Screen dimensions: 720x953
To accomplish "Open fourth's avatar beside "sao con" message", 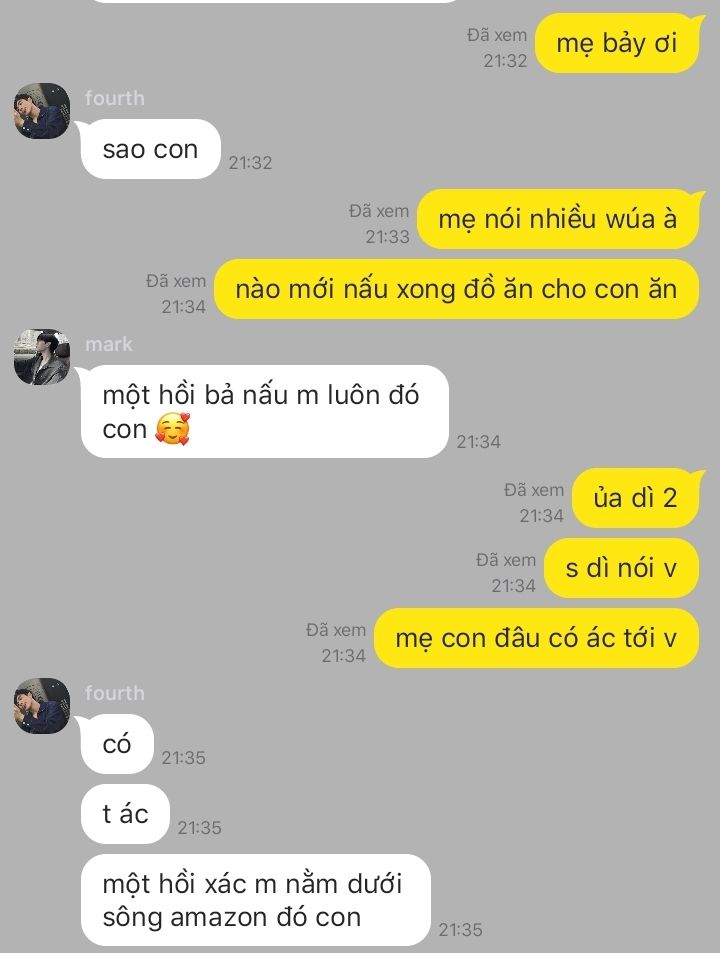I will [42, 111].
